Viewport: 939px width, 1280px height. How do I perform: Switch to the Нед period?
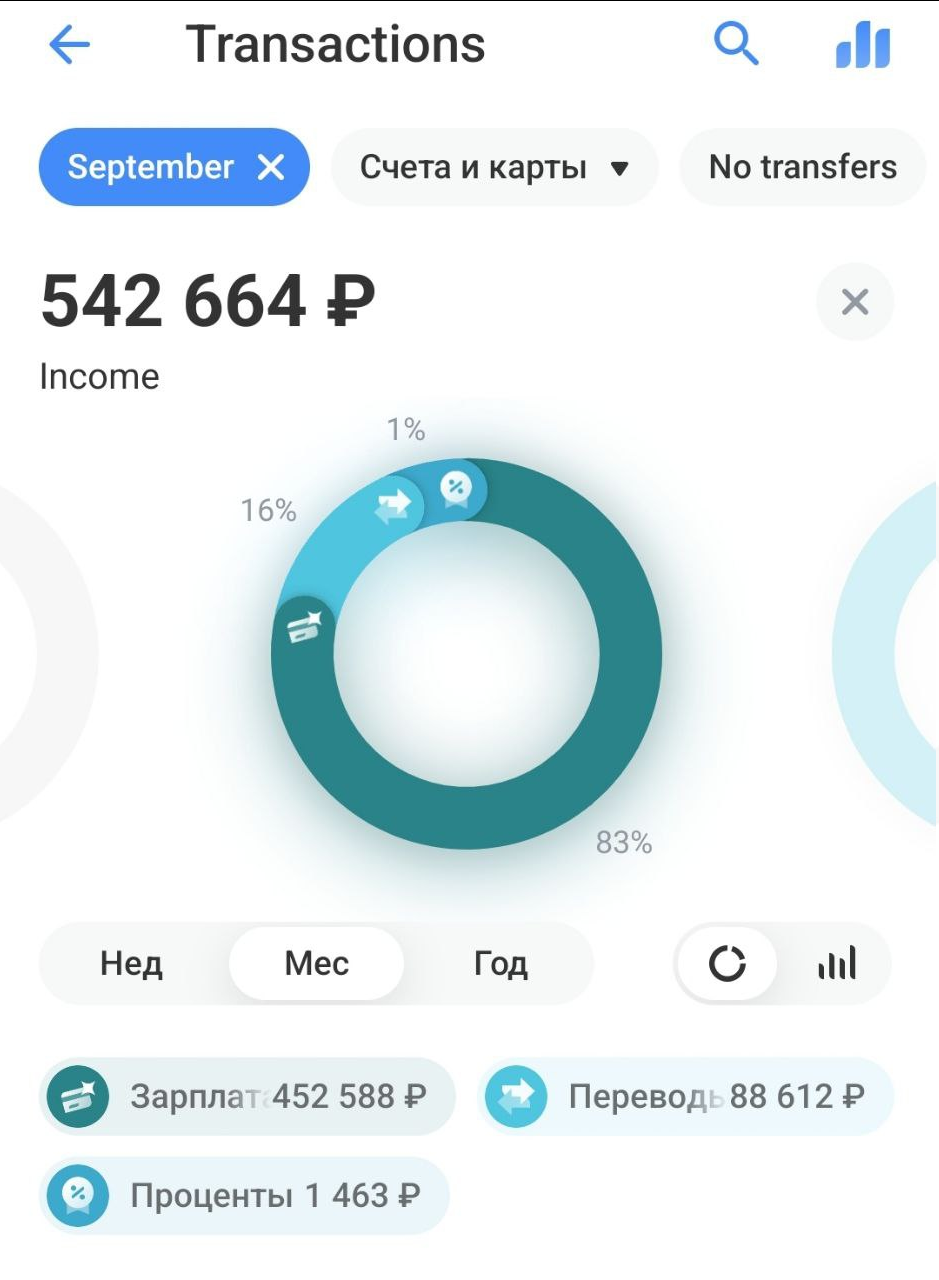pos(131,964)
